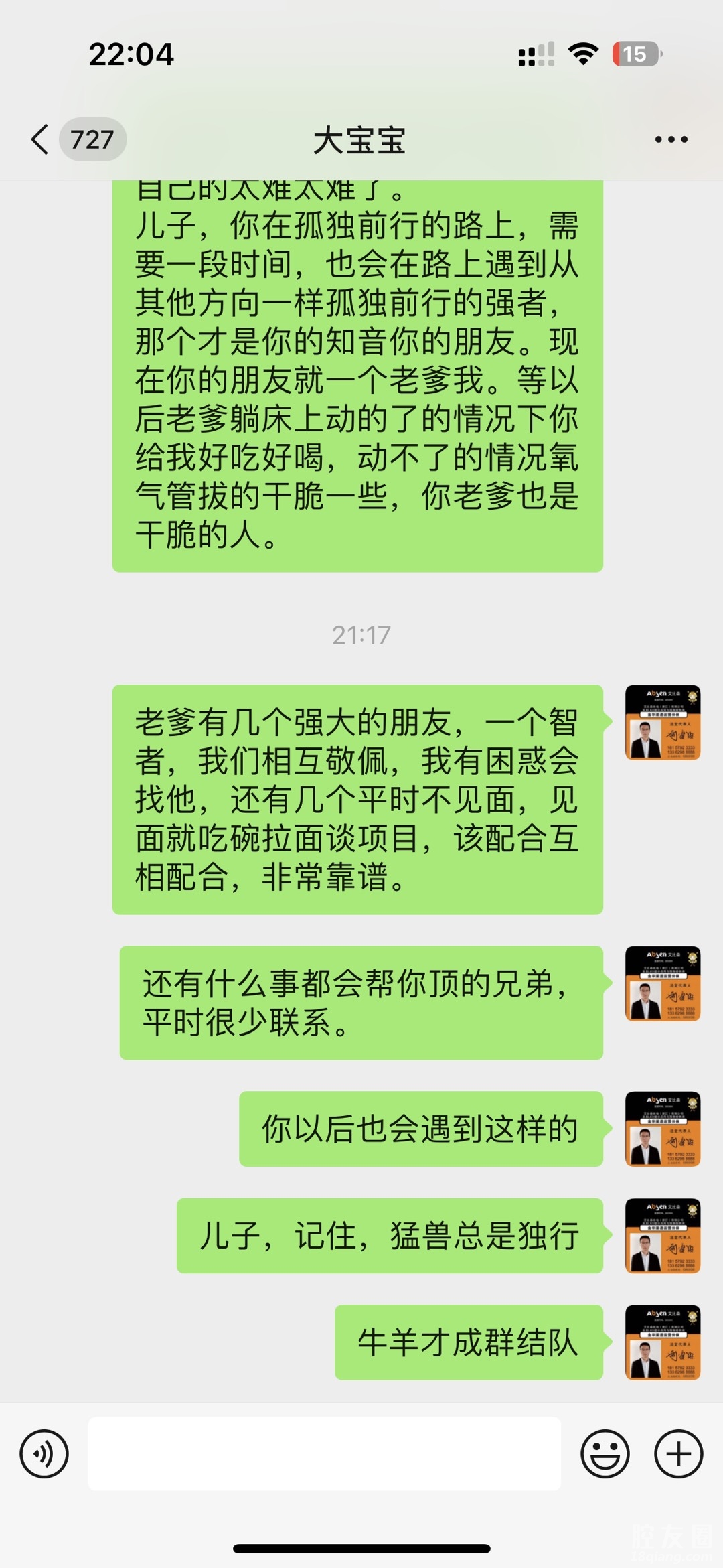Tap avatar next to 老爹有几个强大的朋友 message
Image resolution: width=723 pixels, height=1568 pixels.
[662, 722]
